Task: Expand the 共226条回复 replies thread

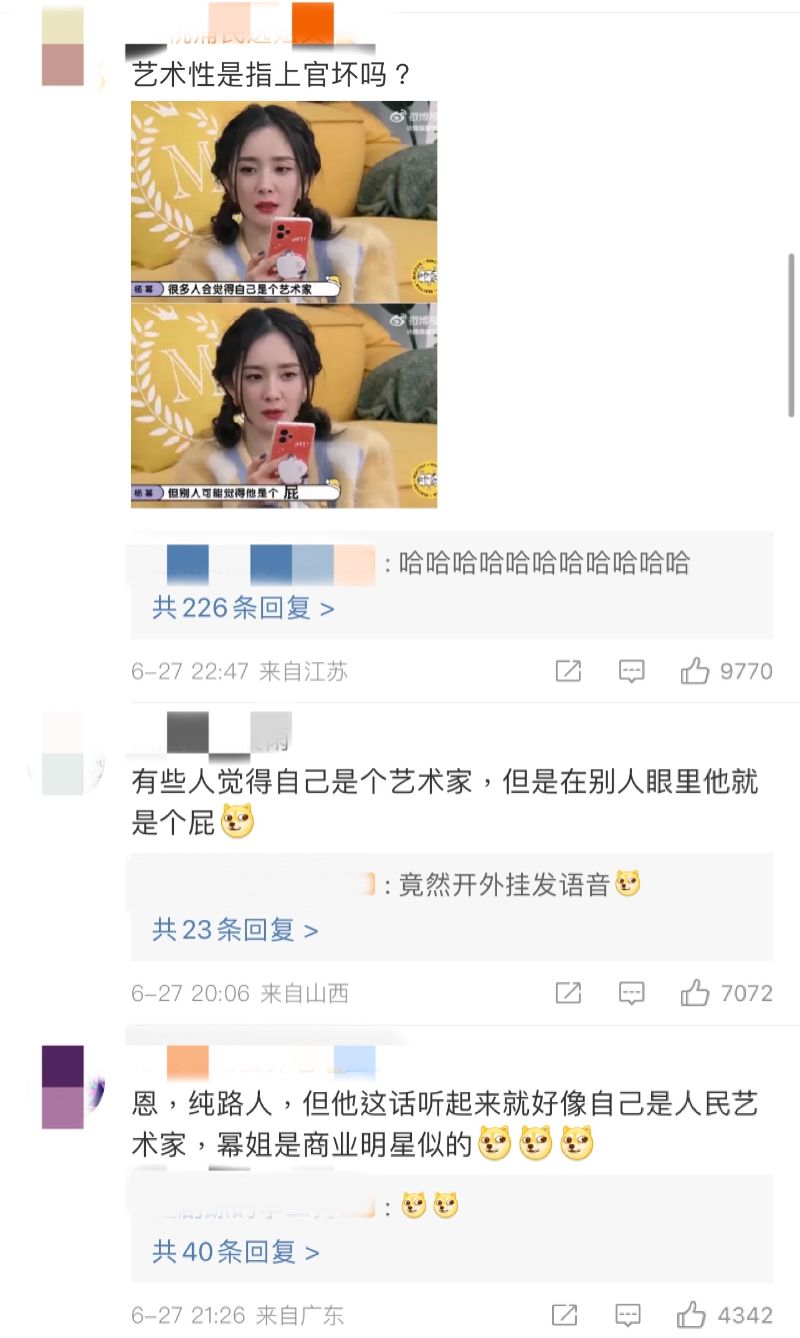Action: [x=243, y=608]
